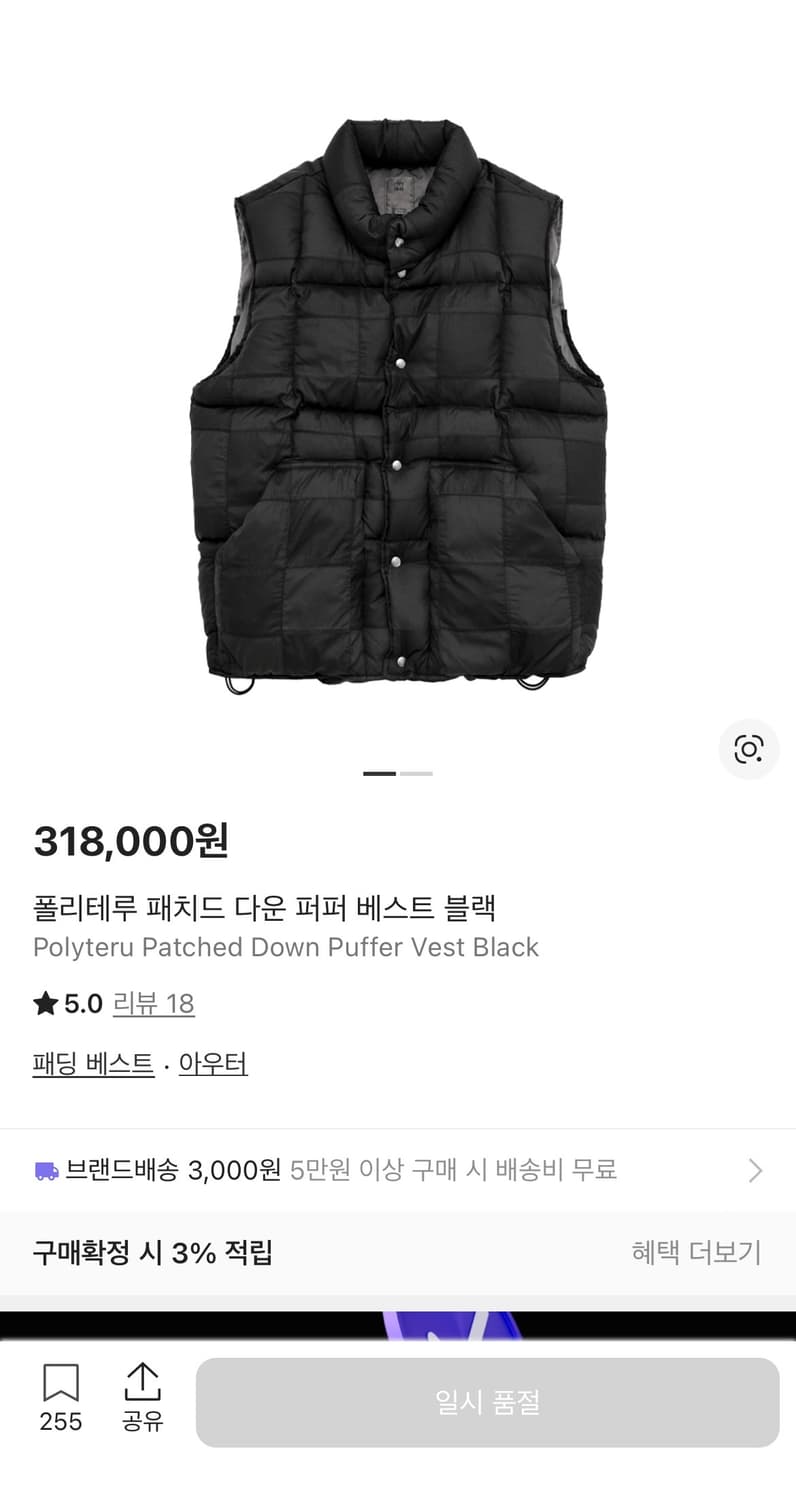Click the 318,000원 price text
796x1500 pixels.
[130, 843]
